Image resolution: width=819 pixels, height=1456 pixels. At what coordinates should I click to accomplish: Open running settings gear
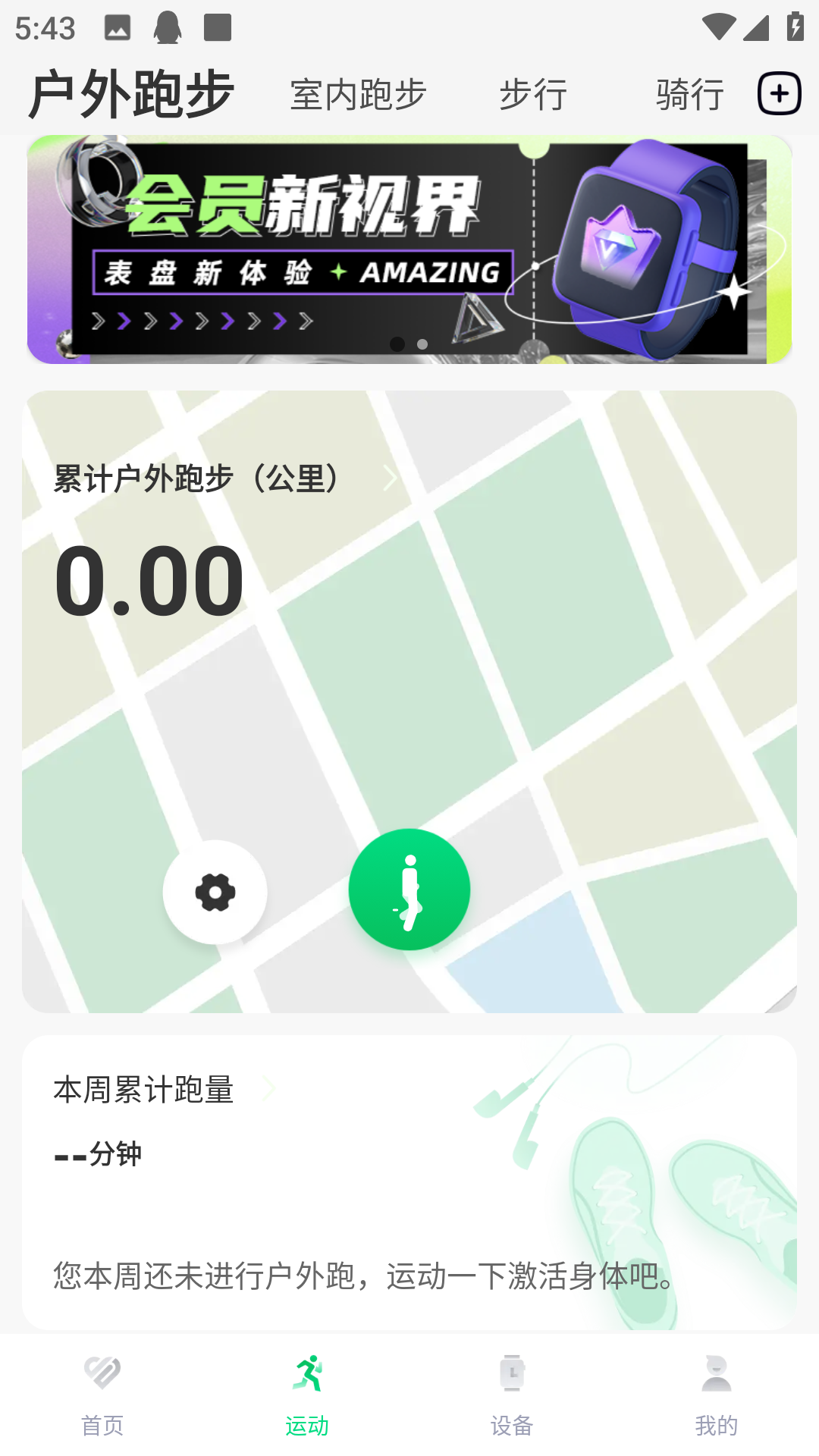tap(215, 892)
